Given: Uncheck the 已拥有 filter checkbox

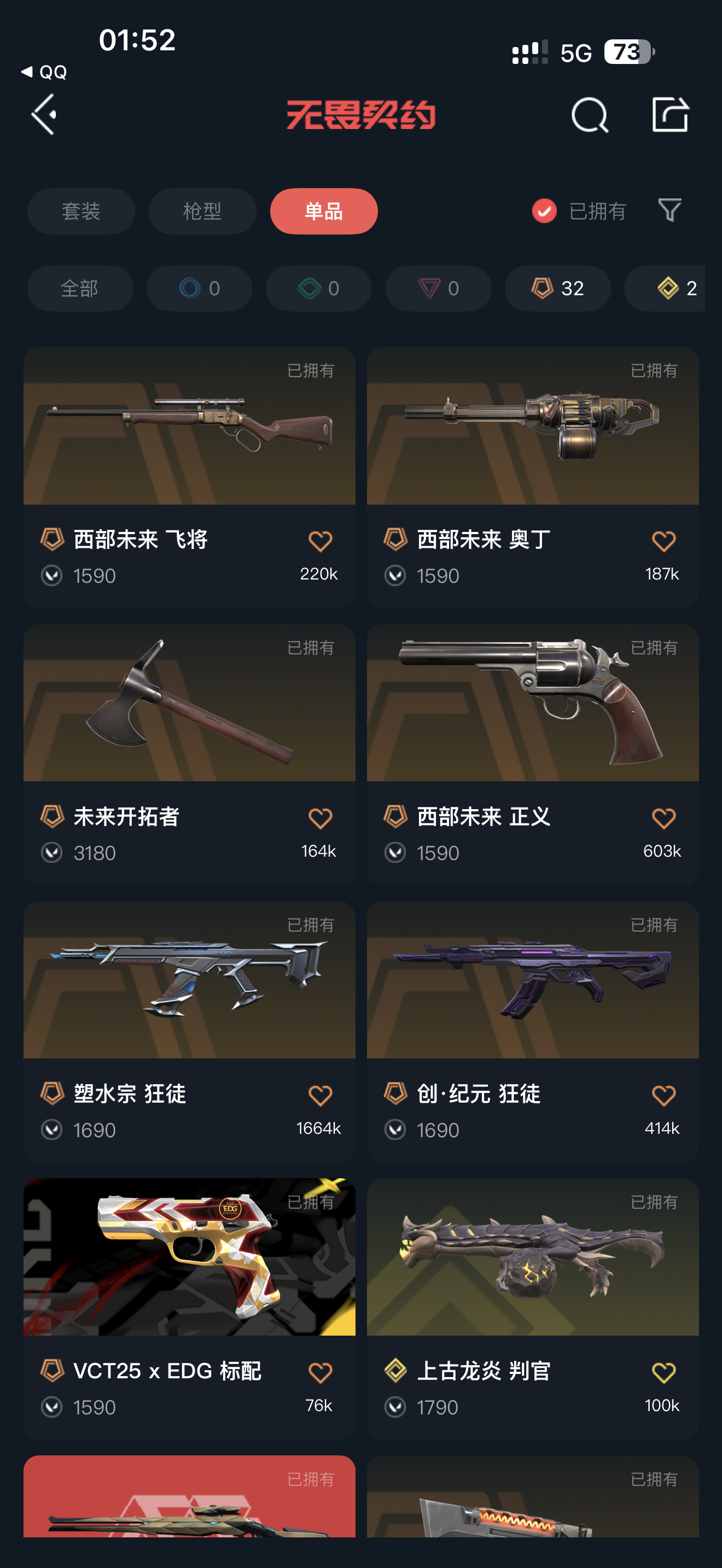Looking at the screenshot, I should coord(544,211).
